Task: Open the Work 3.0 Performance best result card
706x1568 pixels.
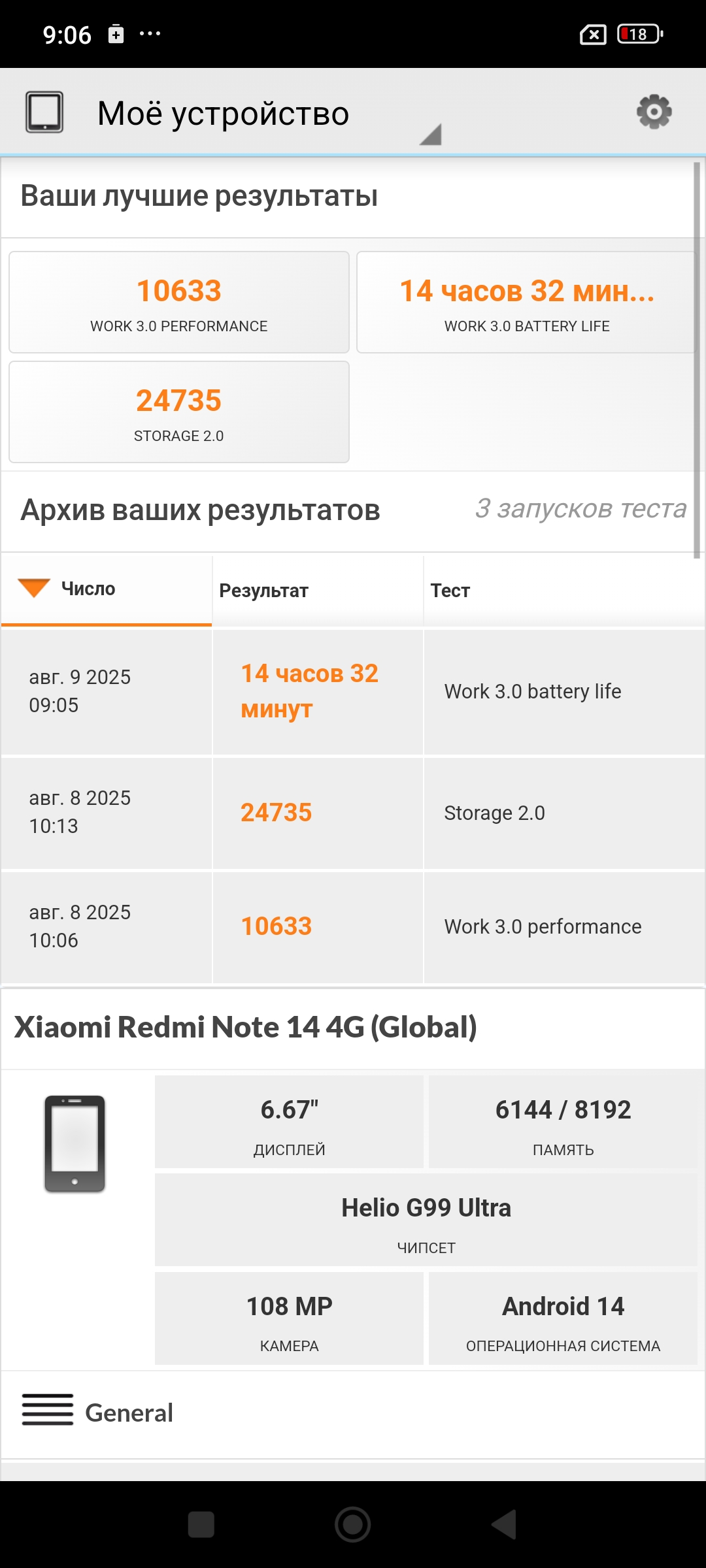Action: click(179, 302)
